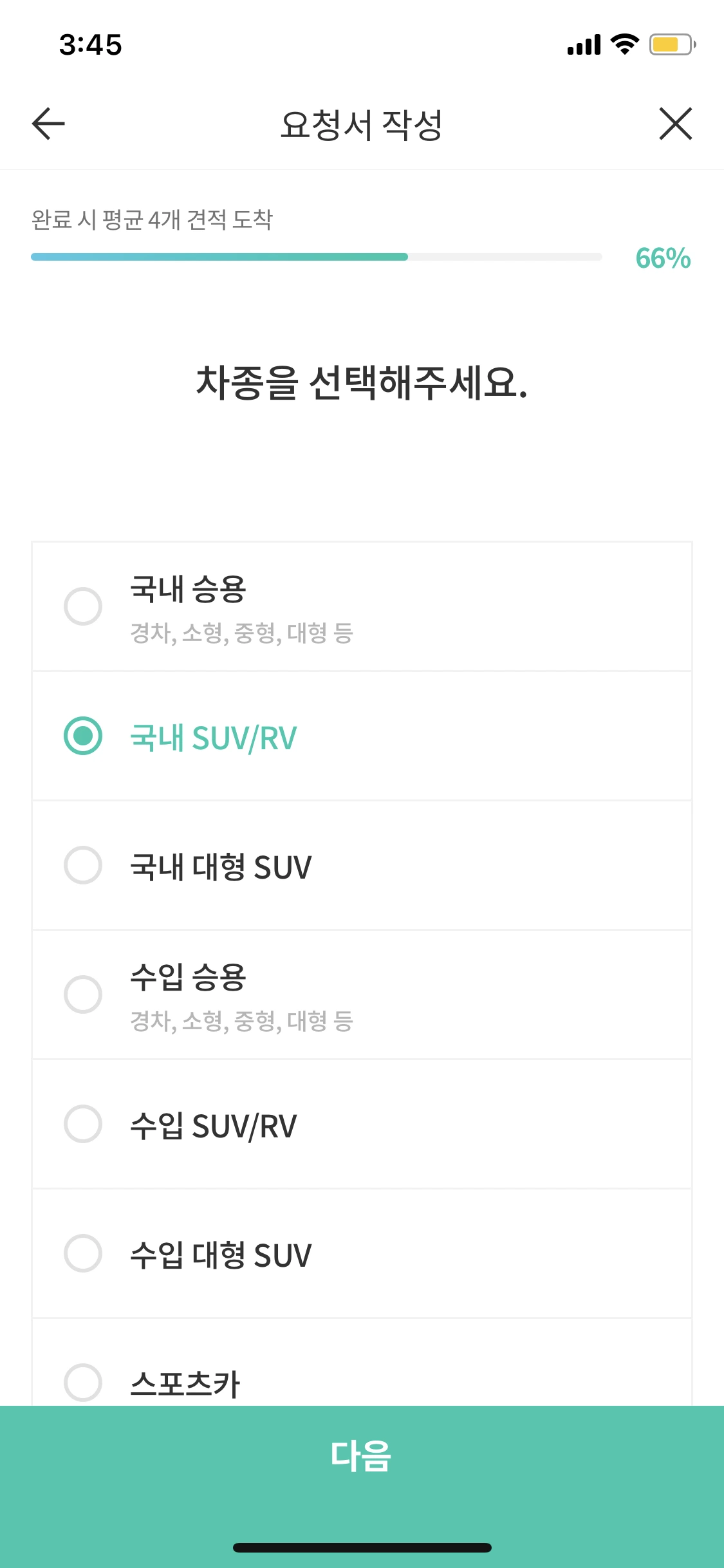Tap the battery indicator
This screenshot has height=1568, width=724.
coord(669,44)
